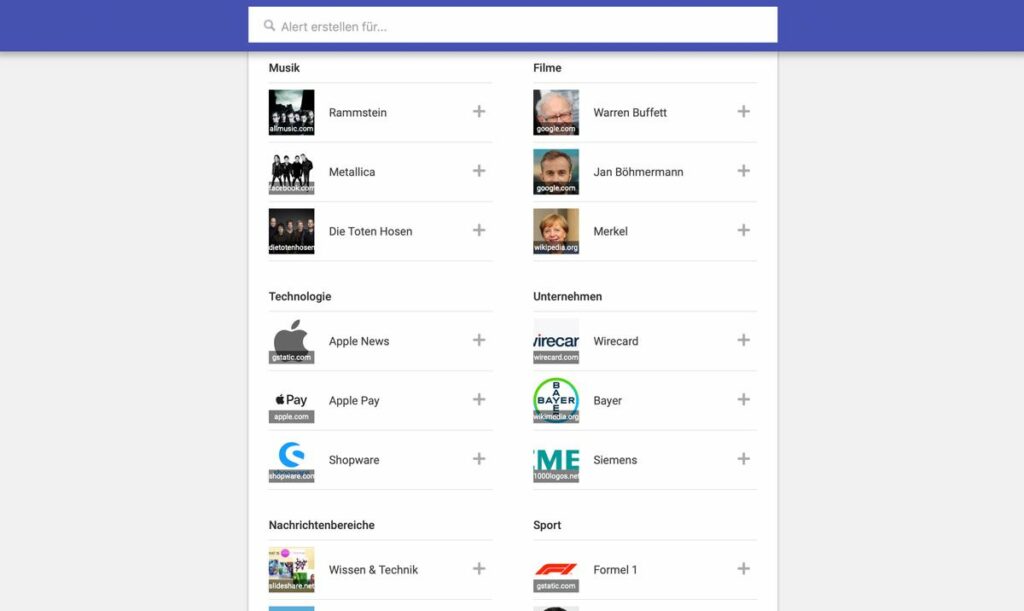Create an Apple Pay alert
This screenshot has height=611, width=1024.
(x=479, y=400)
